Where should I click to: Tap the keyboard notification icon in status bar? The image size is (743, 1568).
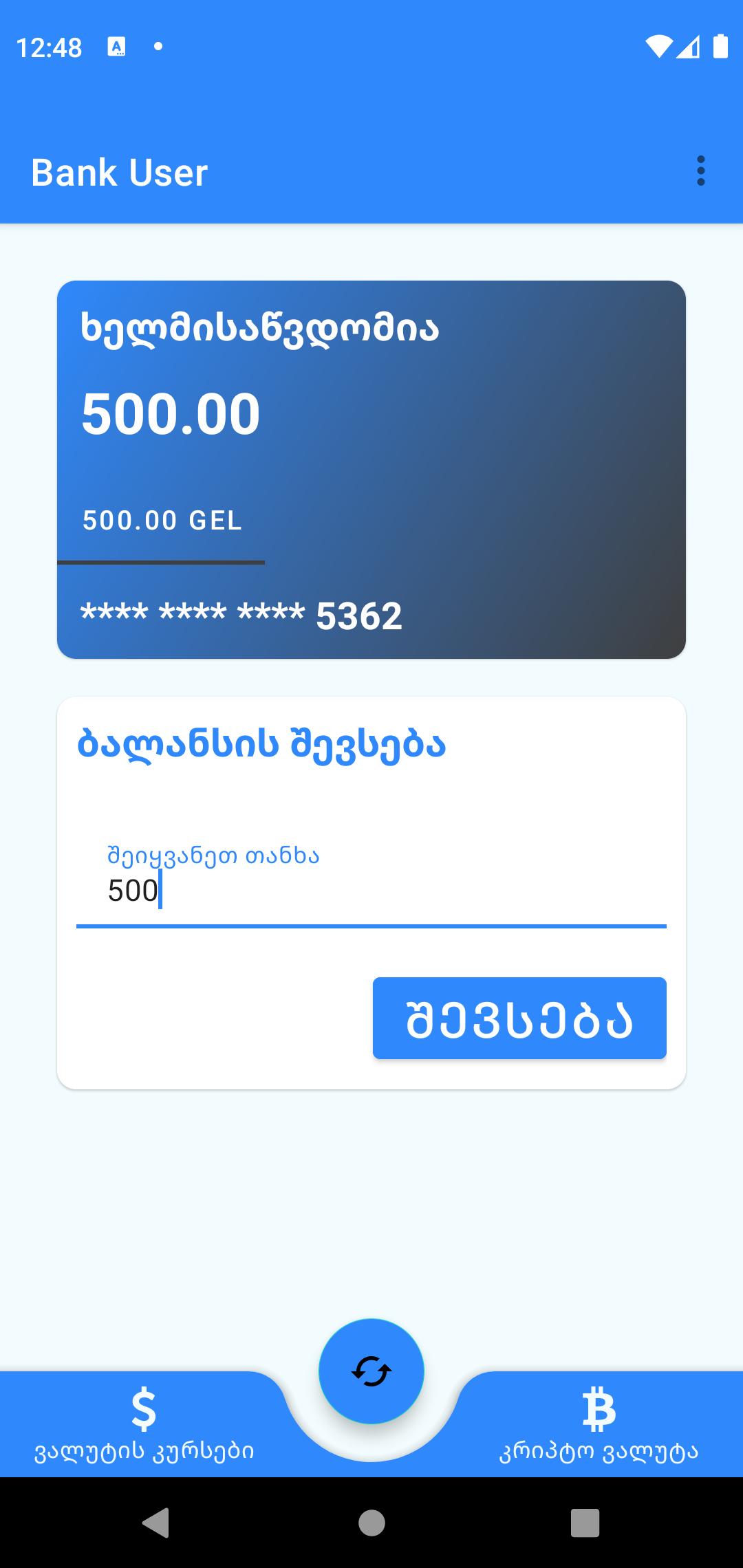117,46
